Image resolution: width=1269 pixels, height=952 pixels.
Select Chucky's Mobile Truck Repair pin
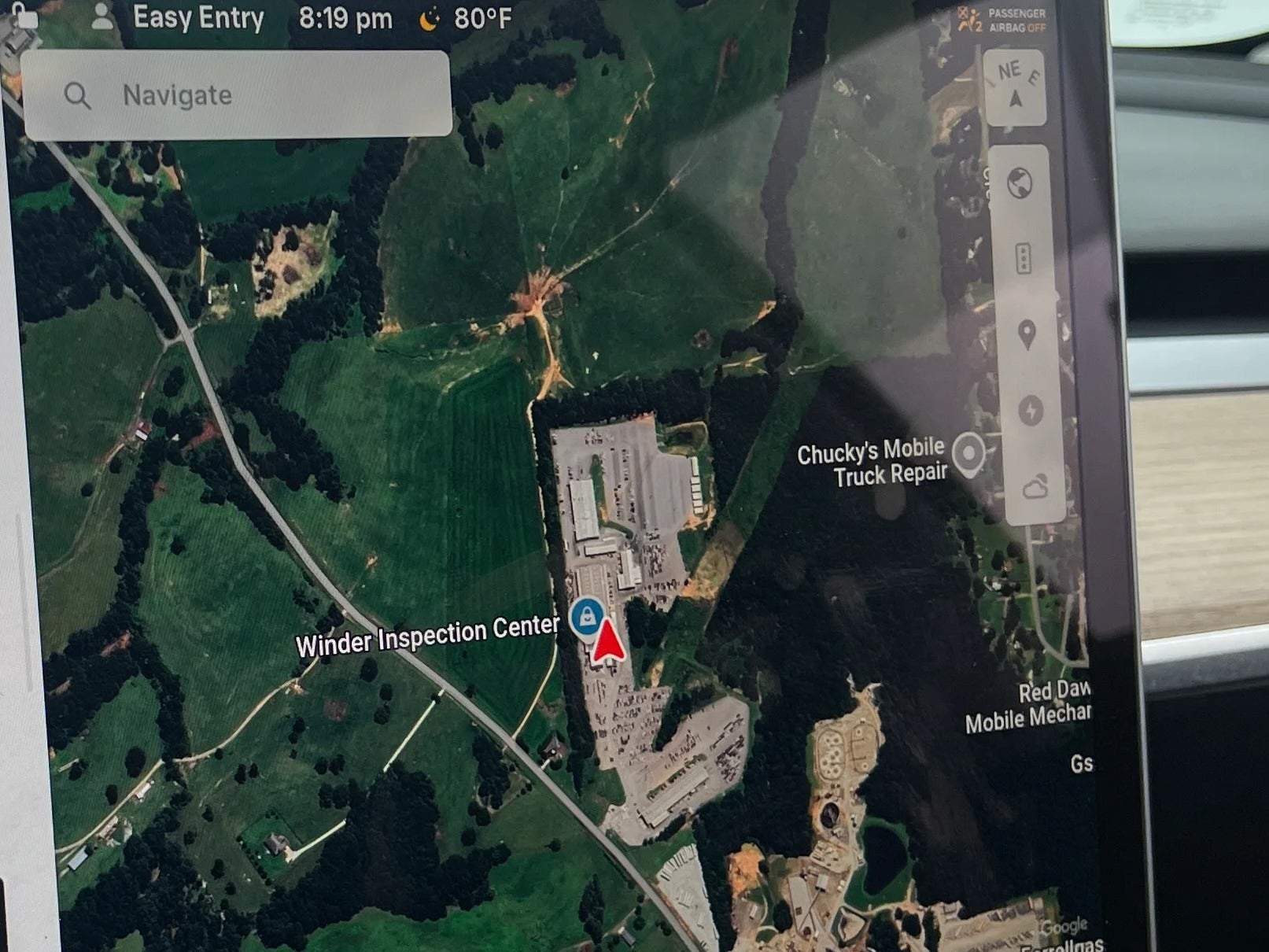[968, 454]
